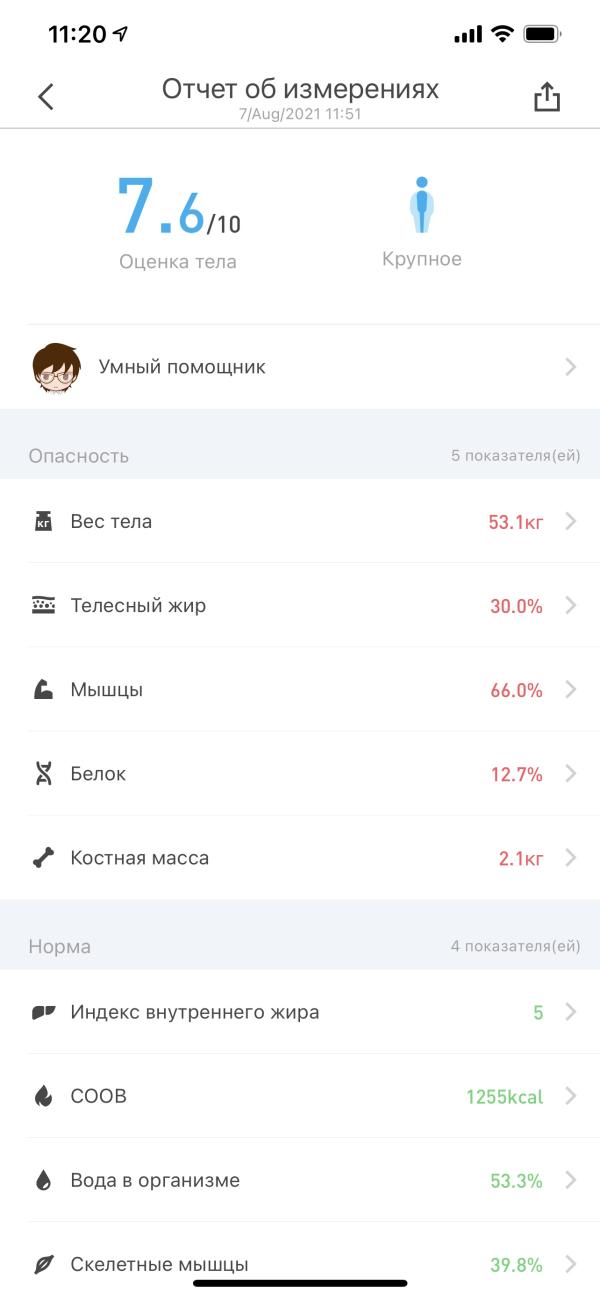View Телесный жир details
Image resolution: width=600 pixels, height=1297 pixels.
coord(300,605)
